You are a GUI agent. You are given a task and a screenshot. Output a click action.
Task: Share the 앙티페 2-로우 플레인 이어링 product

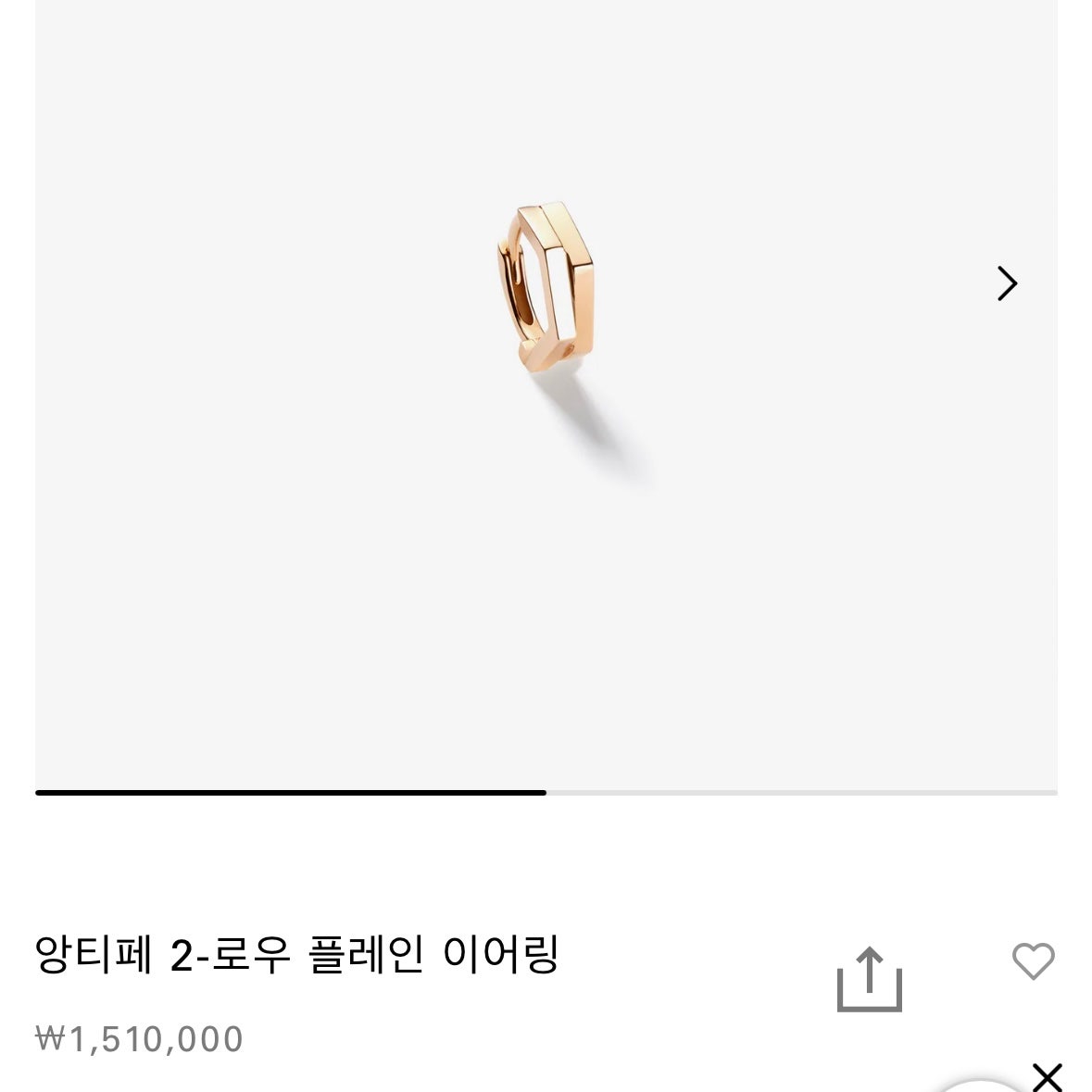click(869, 979)
